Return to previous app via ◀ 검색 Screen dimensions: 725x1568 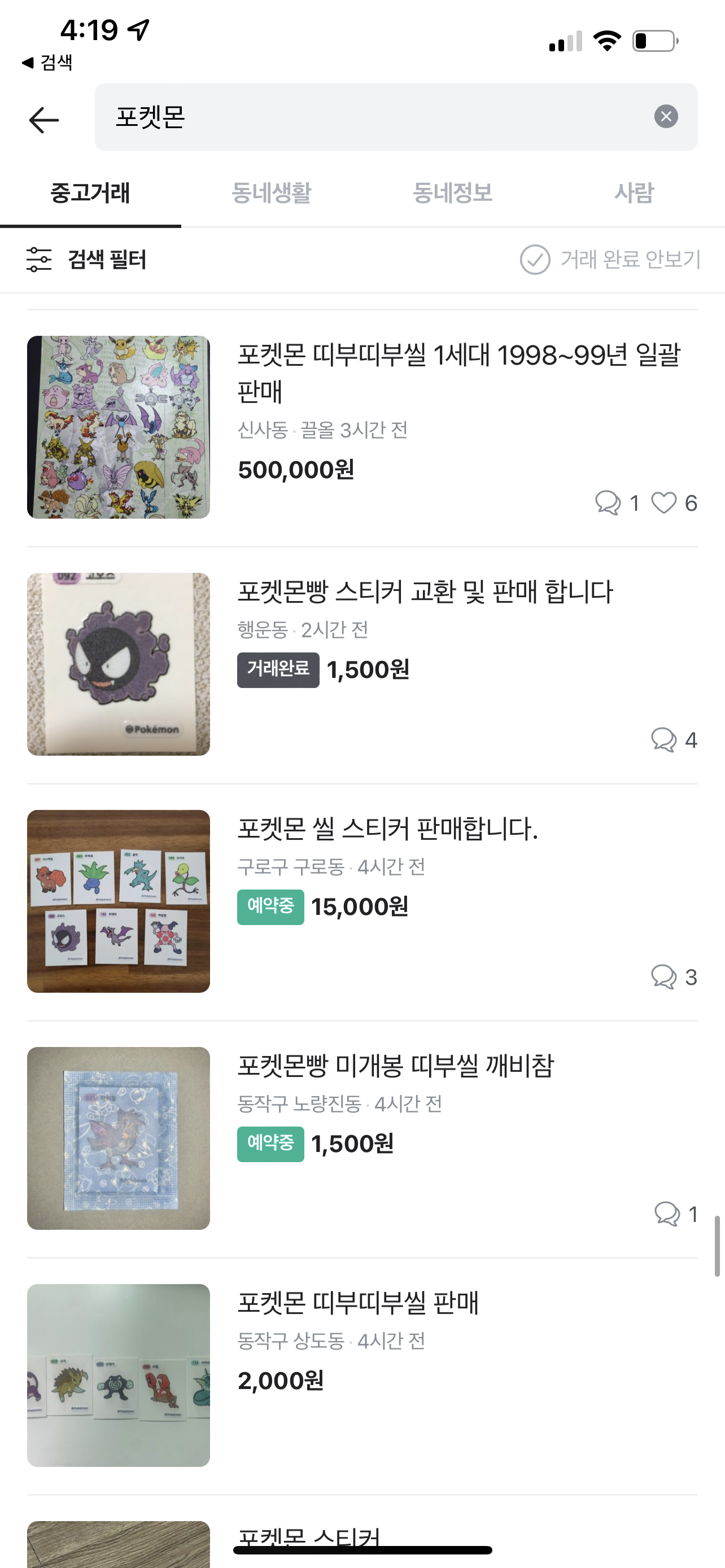tap(47, 62)
